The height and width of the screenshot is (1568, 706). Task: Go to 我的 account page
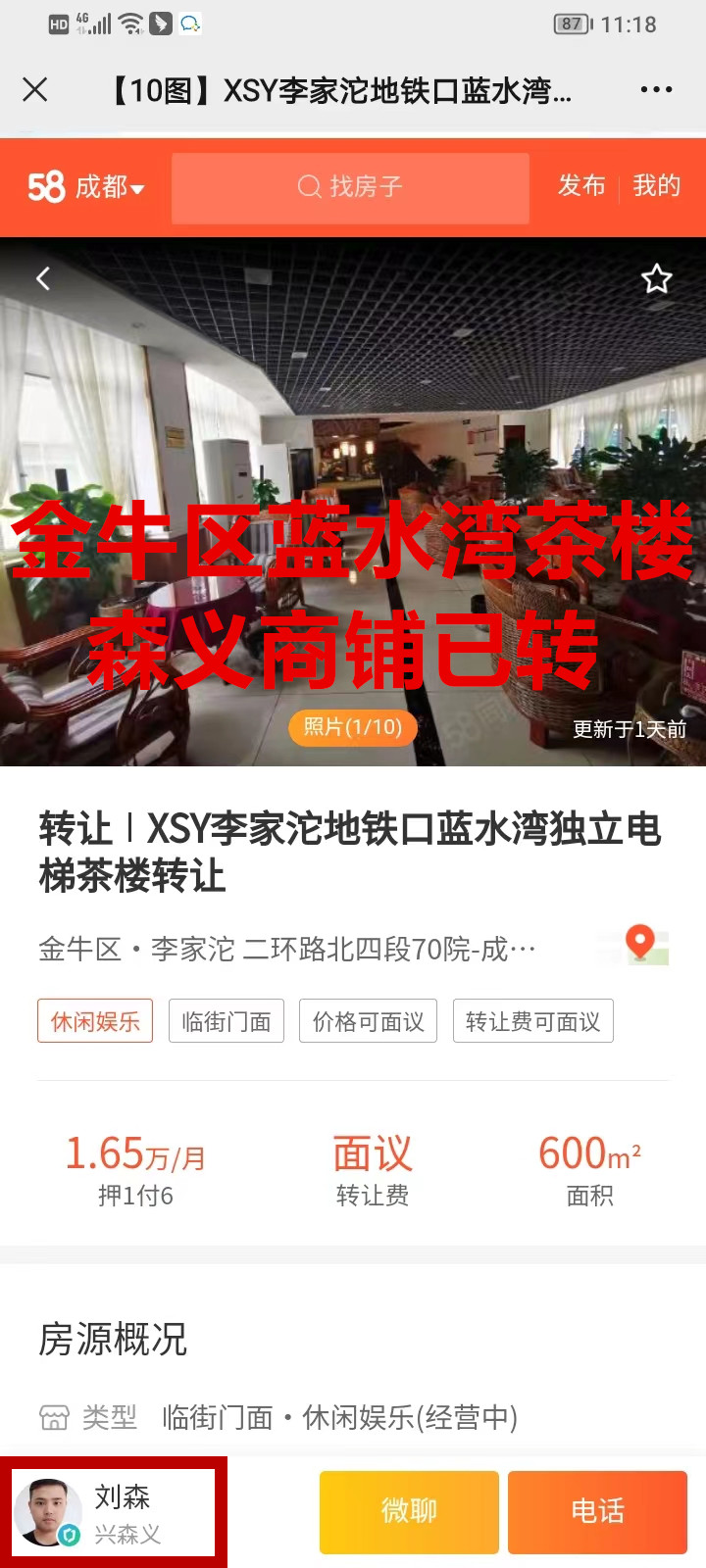656,185
